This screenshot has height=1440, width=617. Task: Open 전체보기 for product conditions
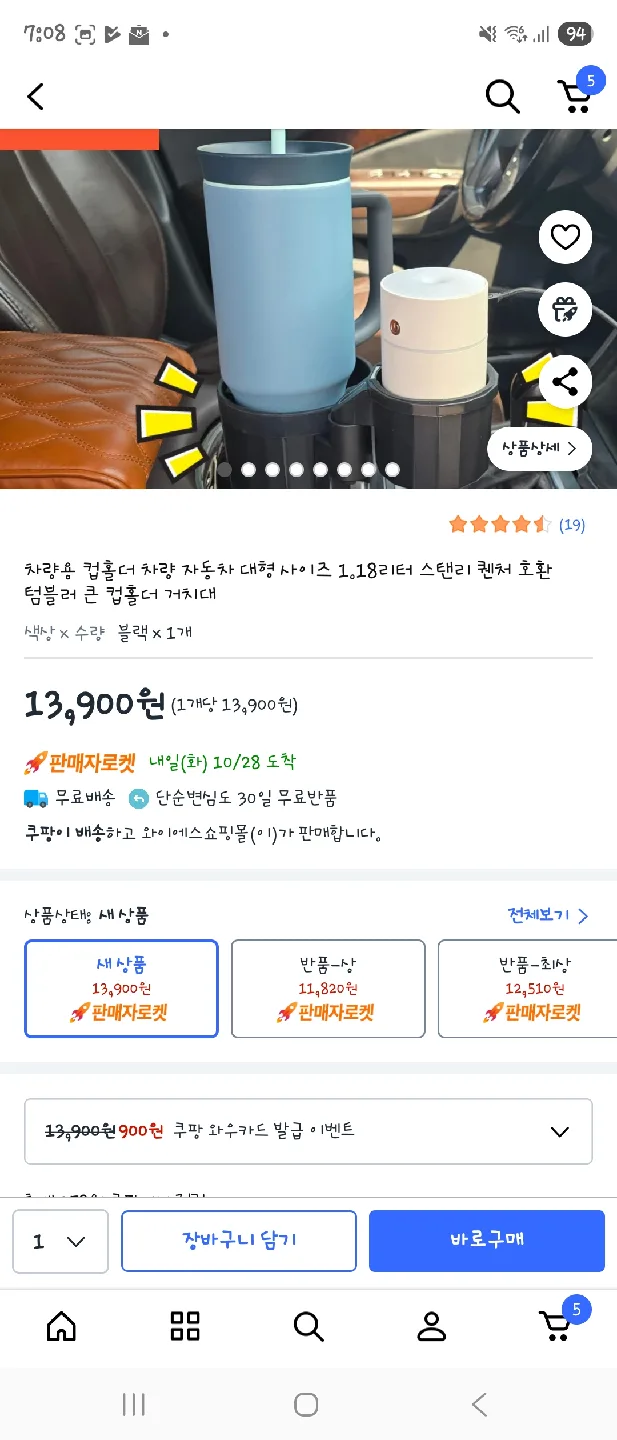pos(547,915)
